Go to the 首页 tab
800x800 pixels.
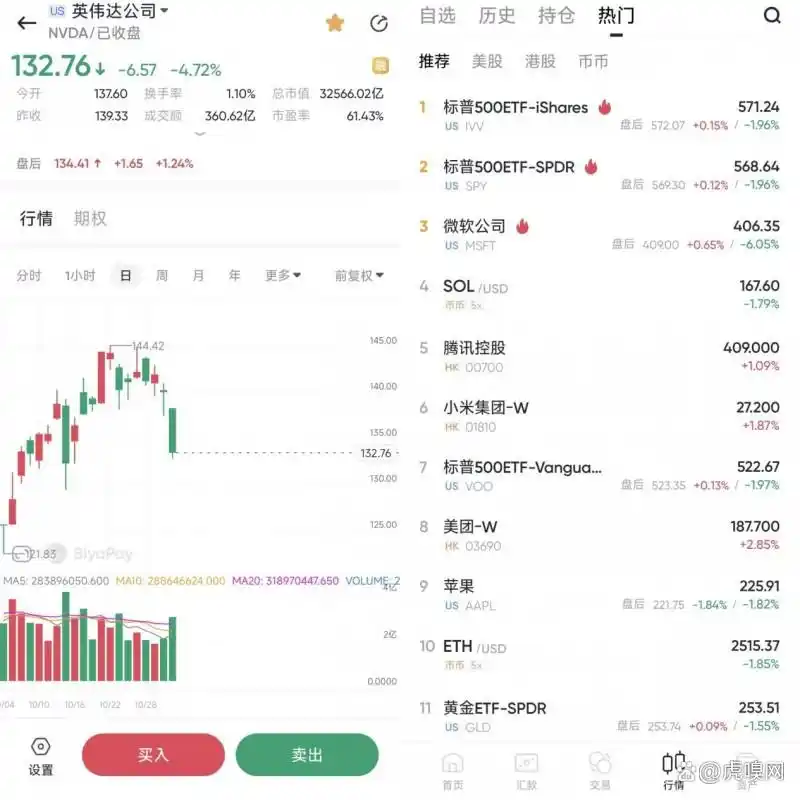click(x=453, y=771)
